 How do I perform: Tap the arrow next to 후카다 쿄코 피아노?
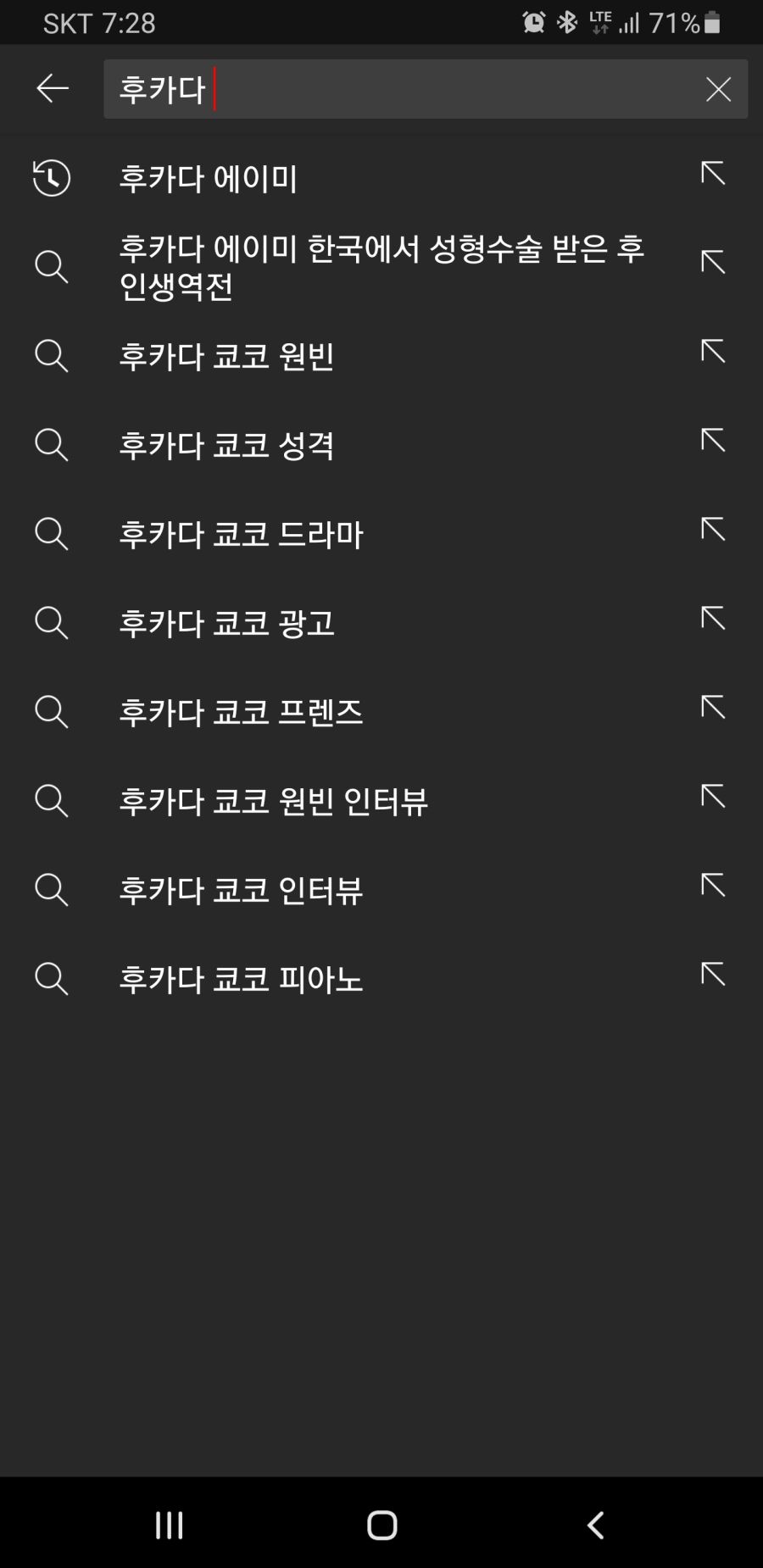tap(713, 976)
